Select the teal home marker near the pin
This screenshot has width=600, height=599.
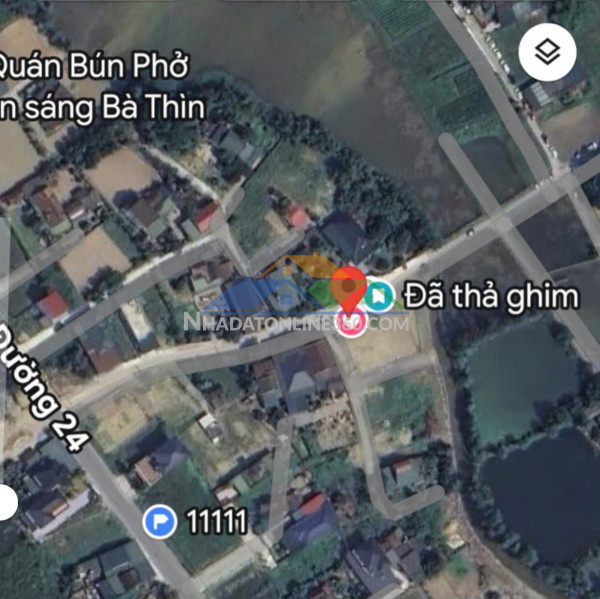click(379, 296)
